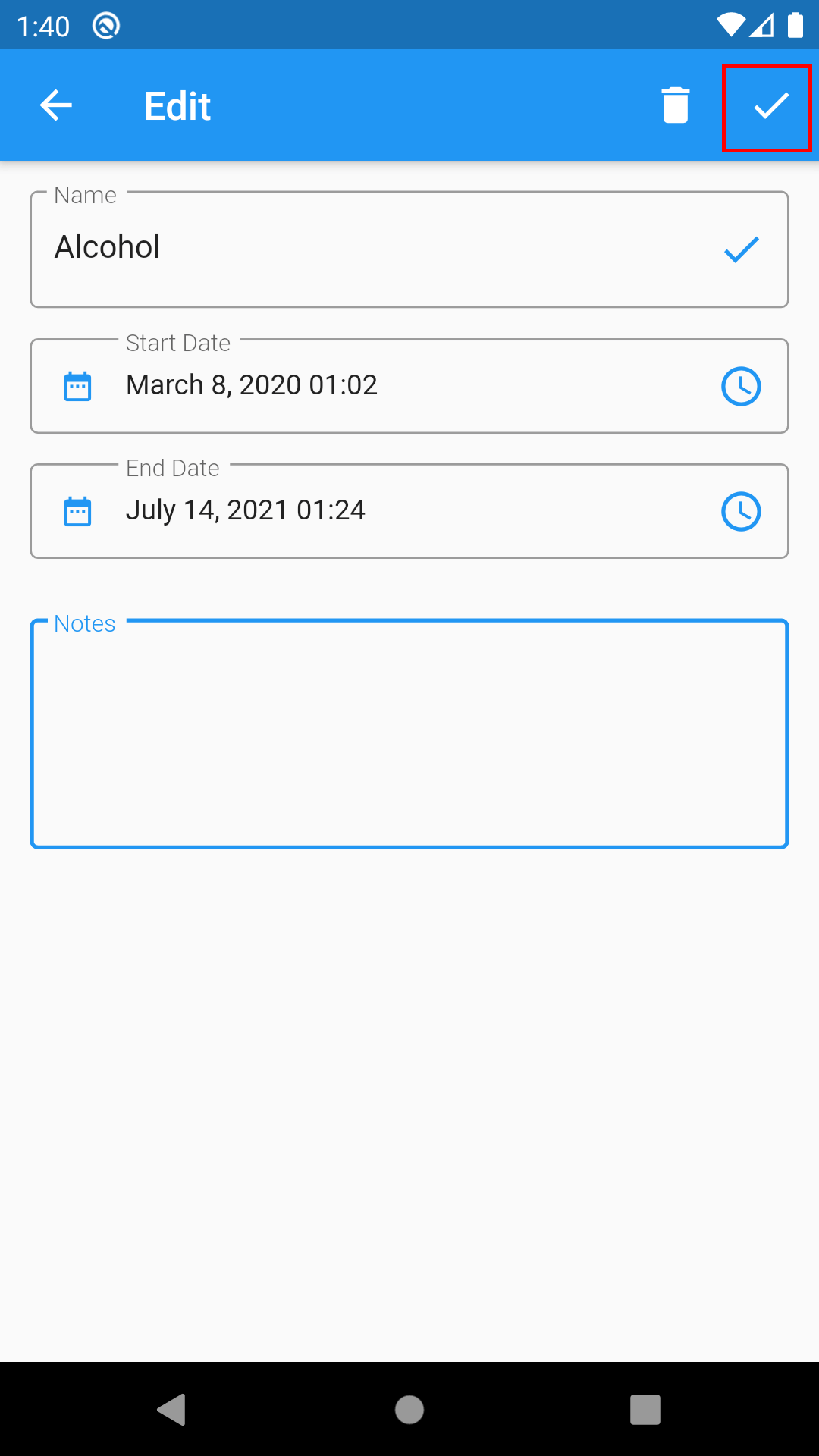Viewport: 819px width, 1456px height.
Task: Open recent apps from the navigation bar
Action: click(645, 1410)
